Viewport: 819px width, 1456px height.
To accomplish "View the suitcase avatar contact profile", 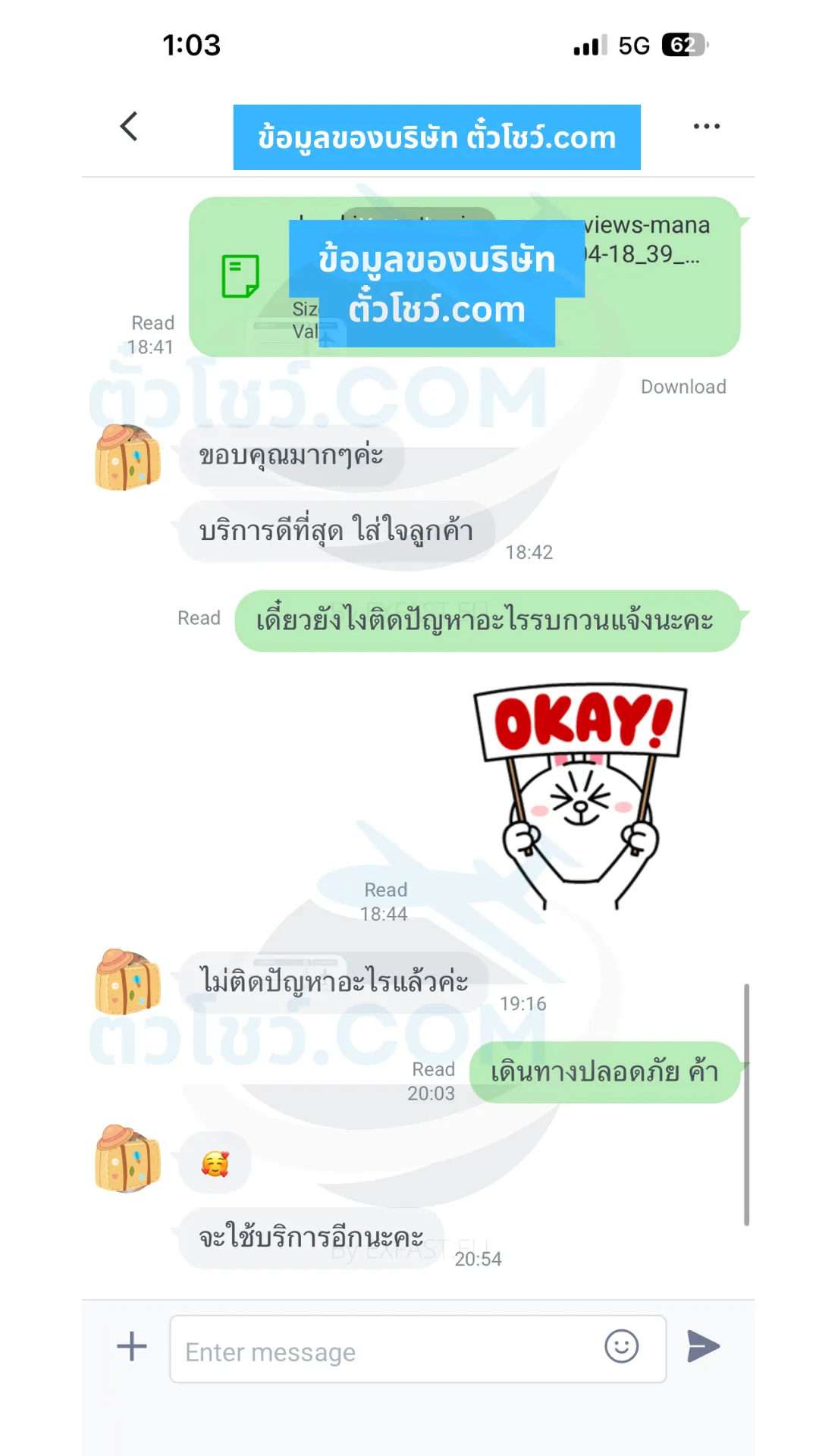I will pos(127,457).
